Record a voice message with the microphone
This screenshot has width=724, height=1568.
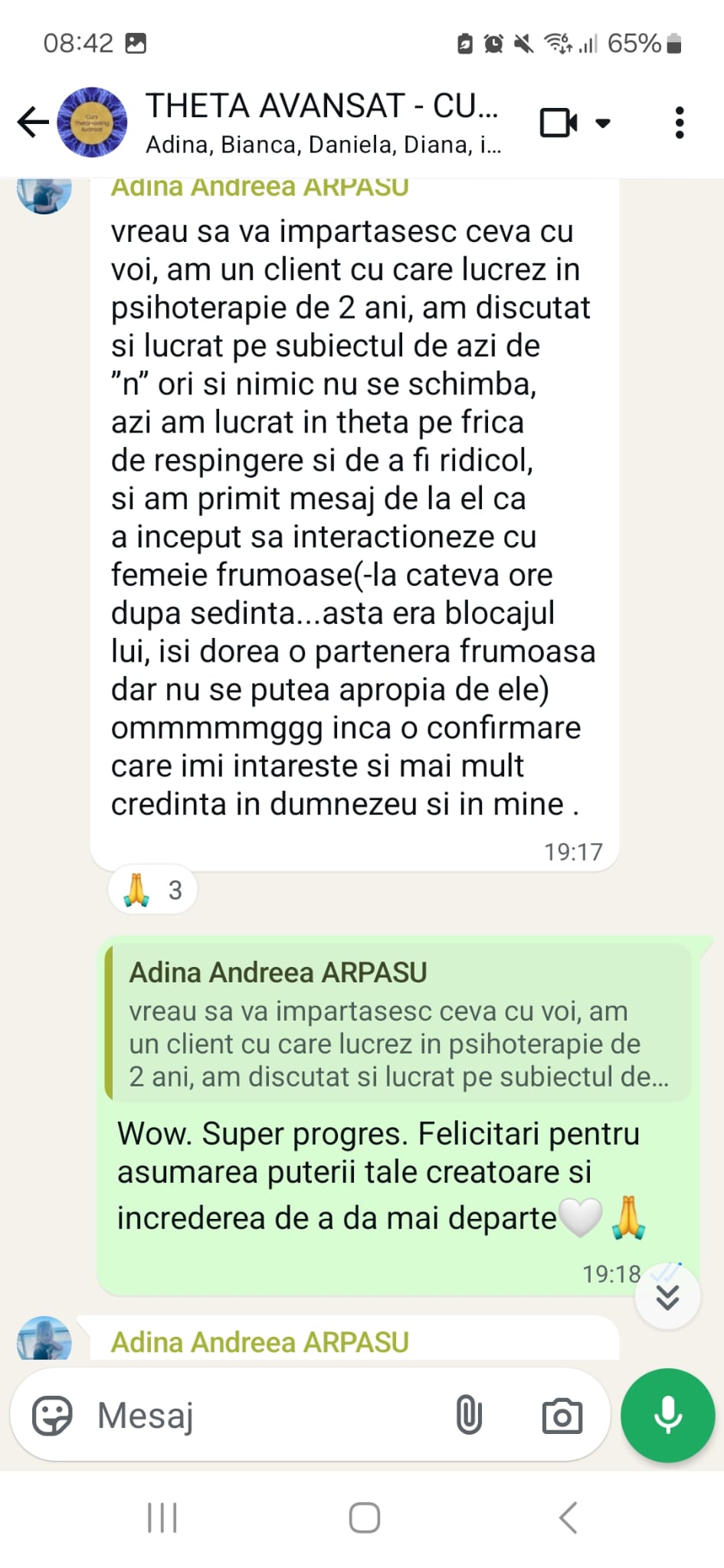[667, 1415]
